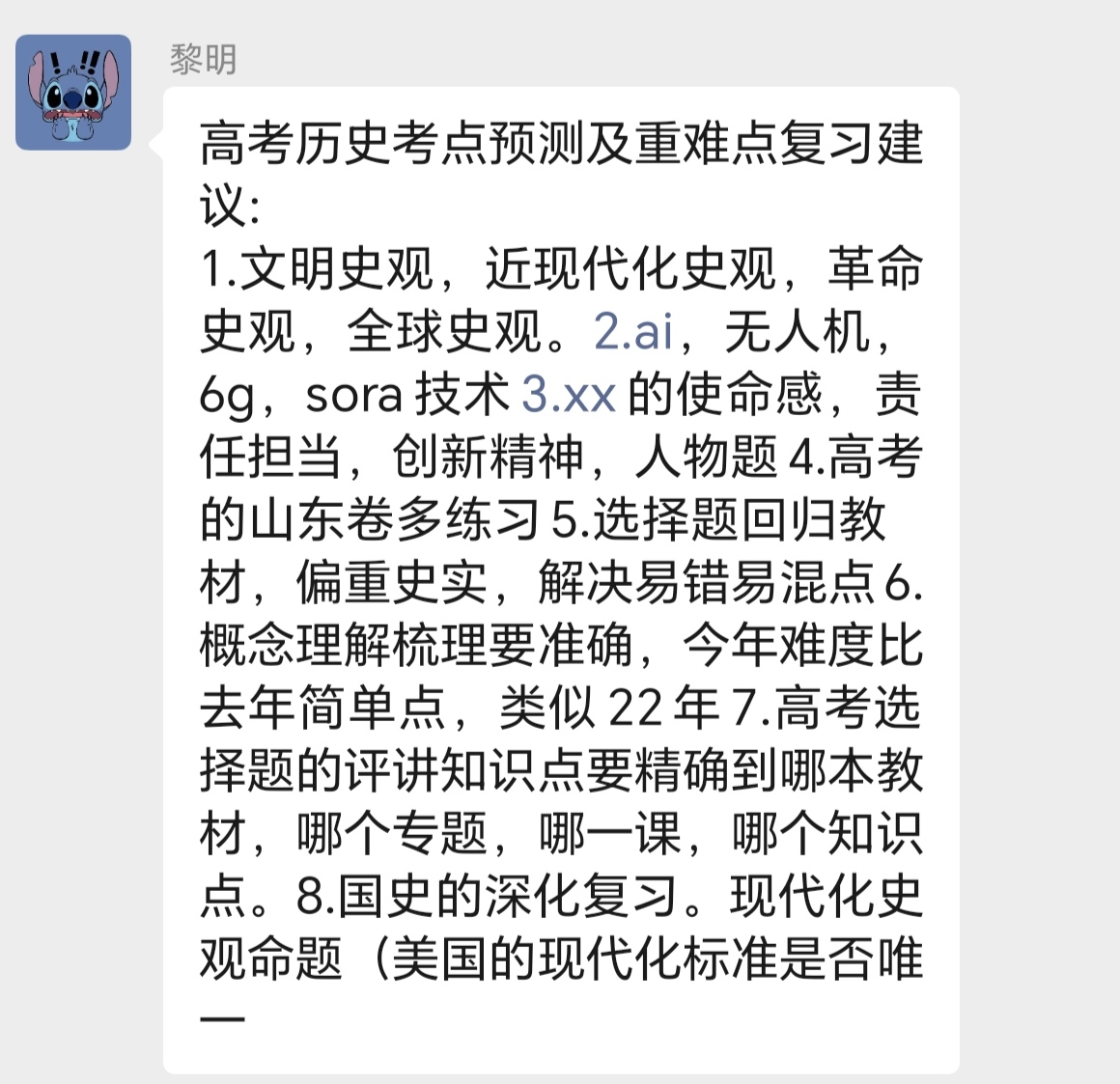
Task: Open the auto-detected 2.ai link
Action: (633, 331)
